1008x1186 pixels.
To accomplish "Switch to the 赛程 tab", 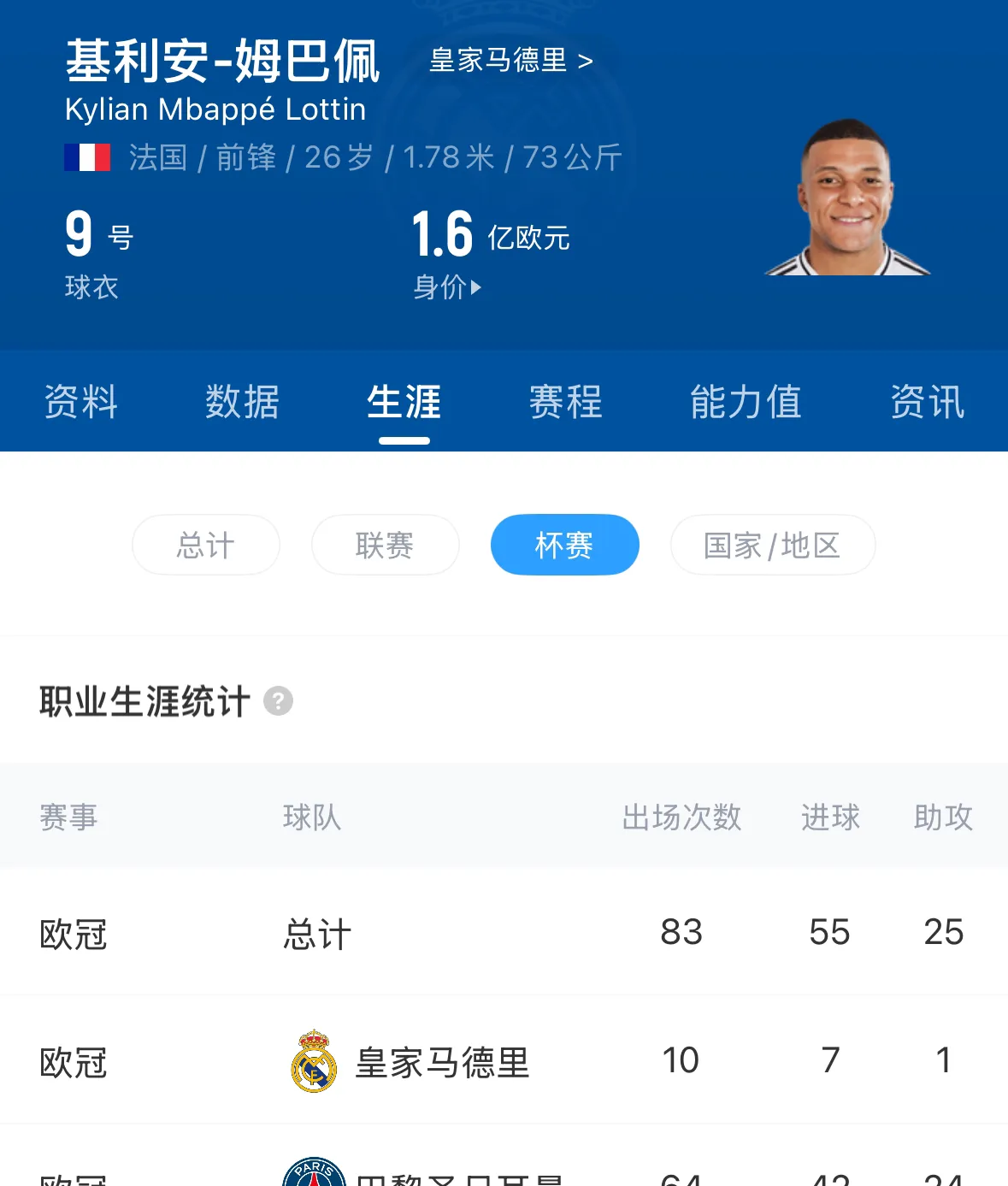I will pyautogui.click(x=565, y=402).
